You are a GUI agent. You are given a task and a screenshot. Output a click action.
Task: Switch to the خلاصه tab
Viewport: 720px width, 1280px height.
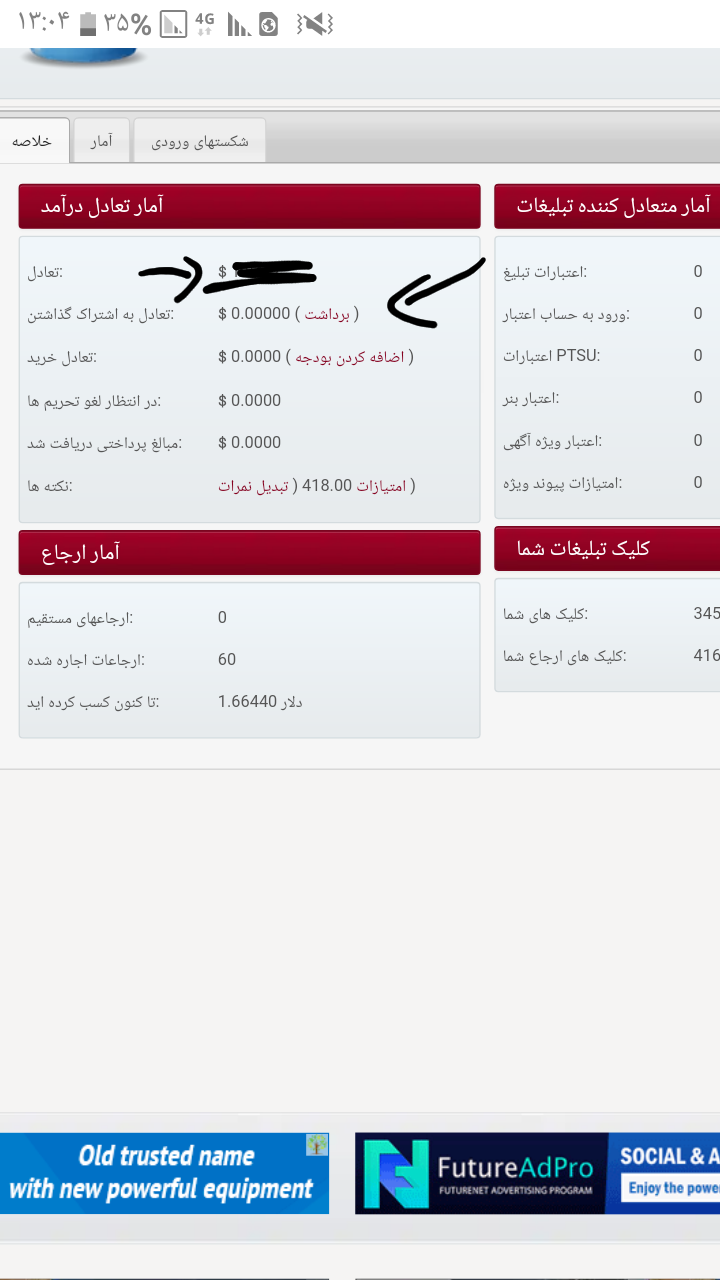[33, 141]
